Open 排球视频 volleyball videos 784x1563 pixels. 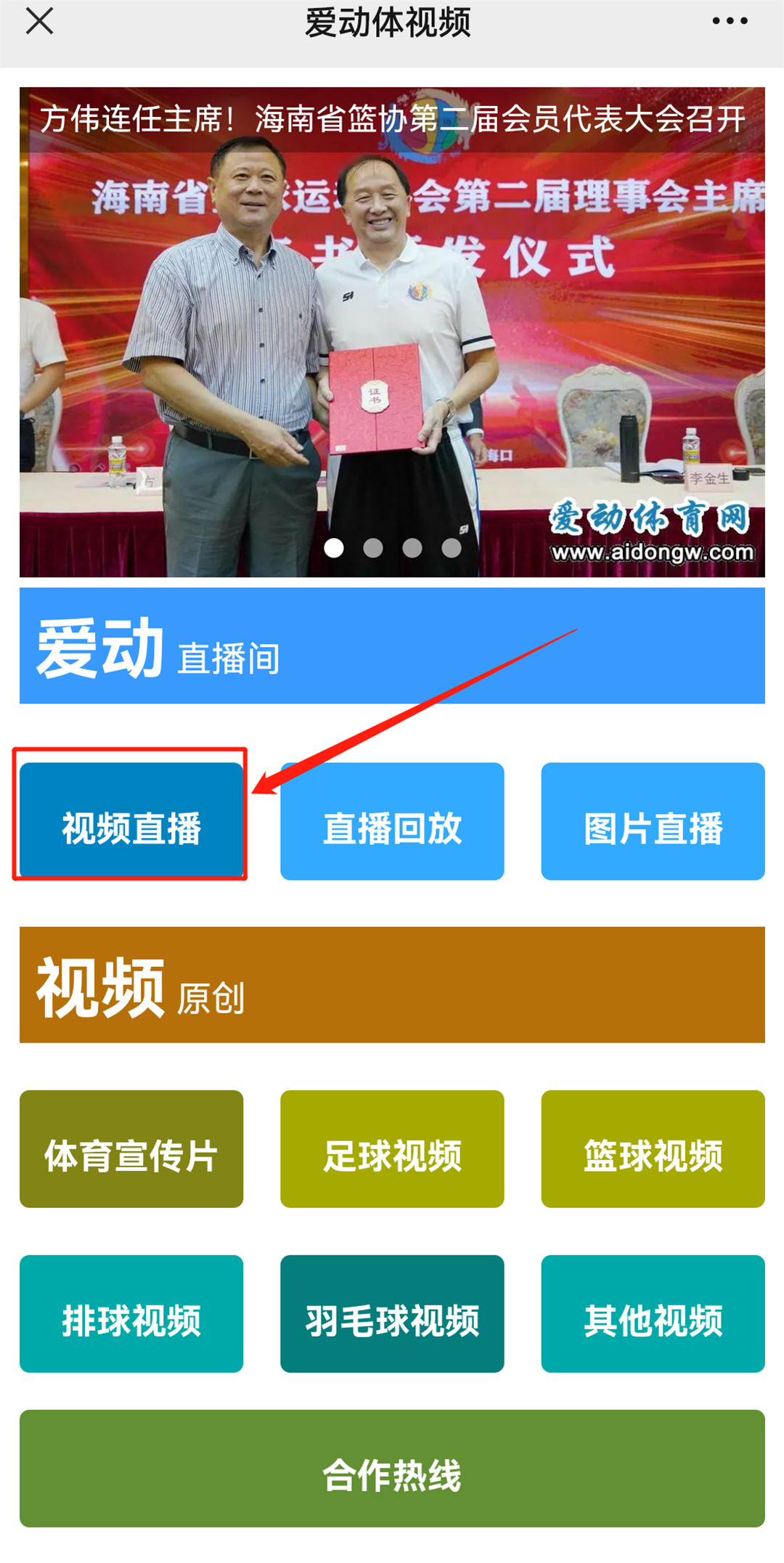(x=131, y=1314)
